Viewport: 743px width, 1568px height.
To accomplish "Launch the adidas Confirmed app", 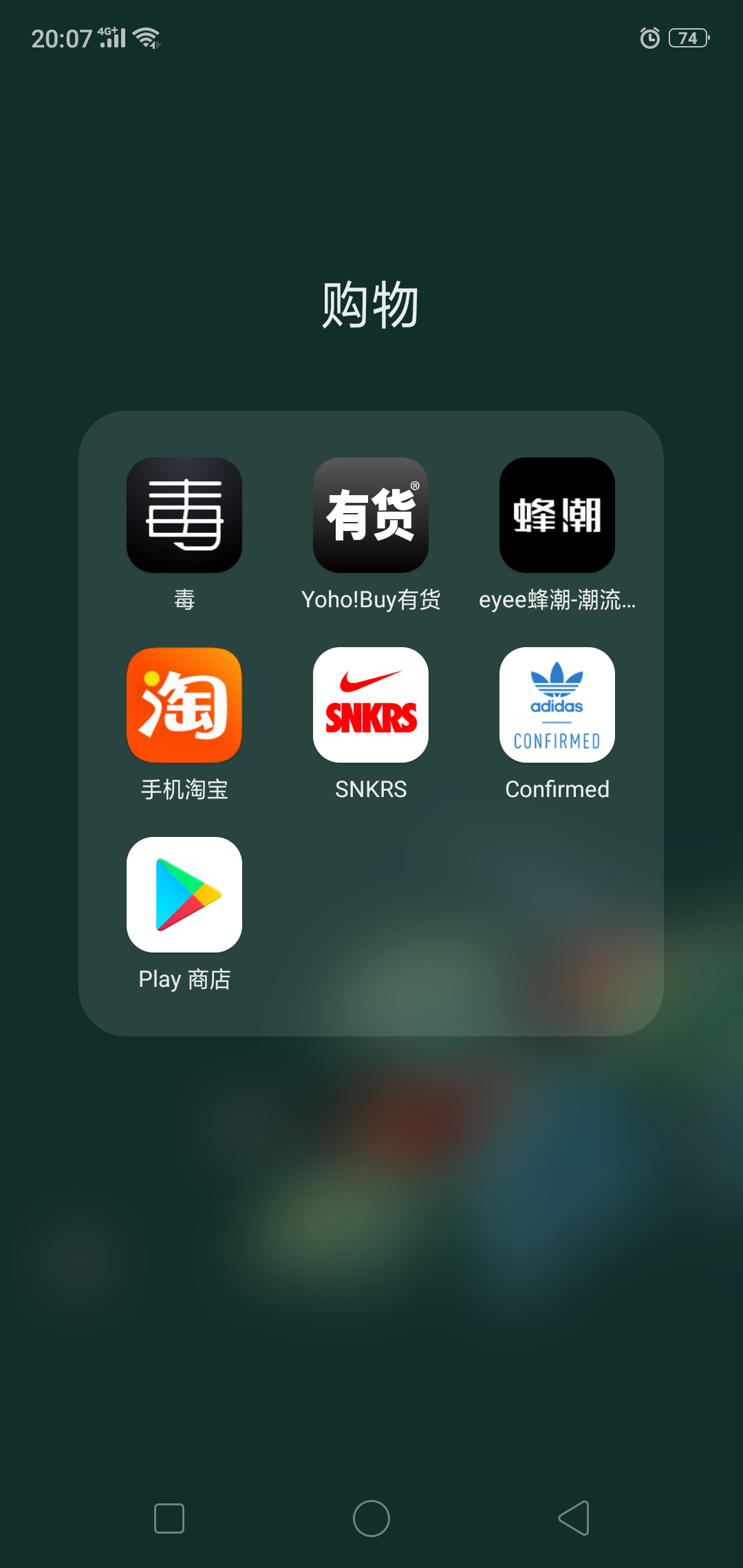I will tap(557, 705).
